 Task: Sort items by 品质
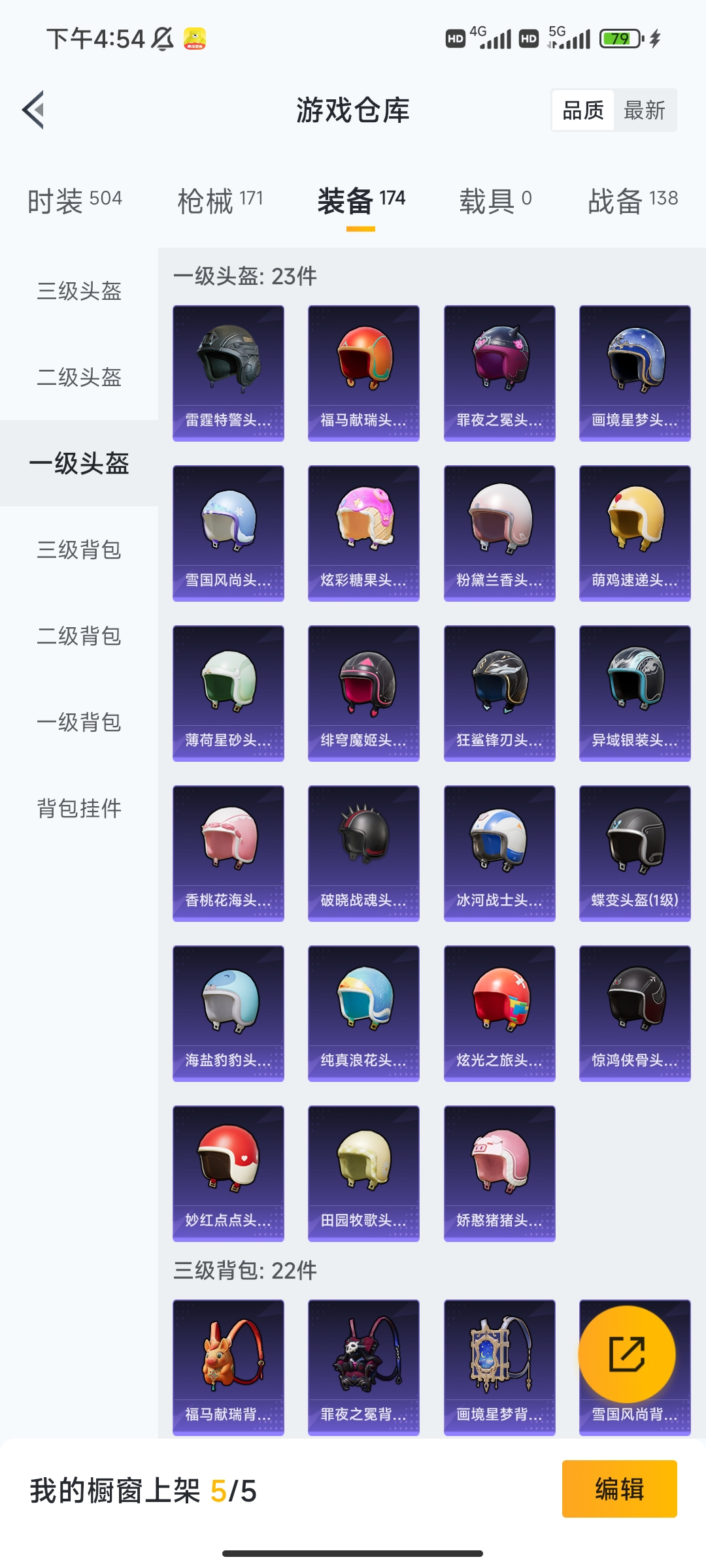pos(584,110)
